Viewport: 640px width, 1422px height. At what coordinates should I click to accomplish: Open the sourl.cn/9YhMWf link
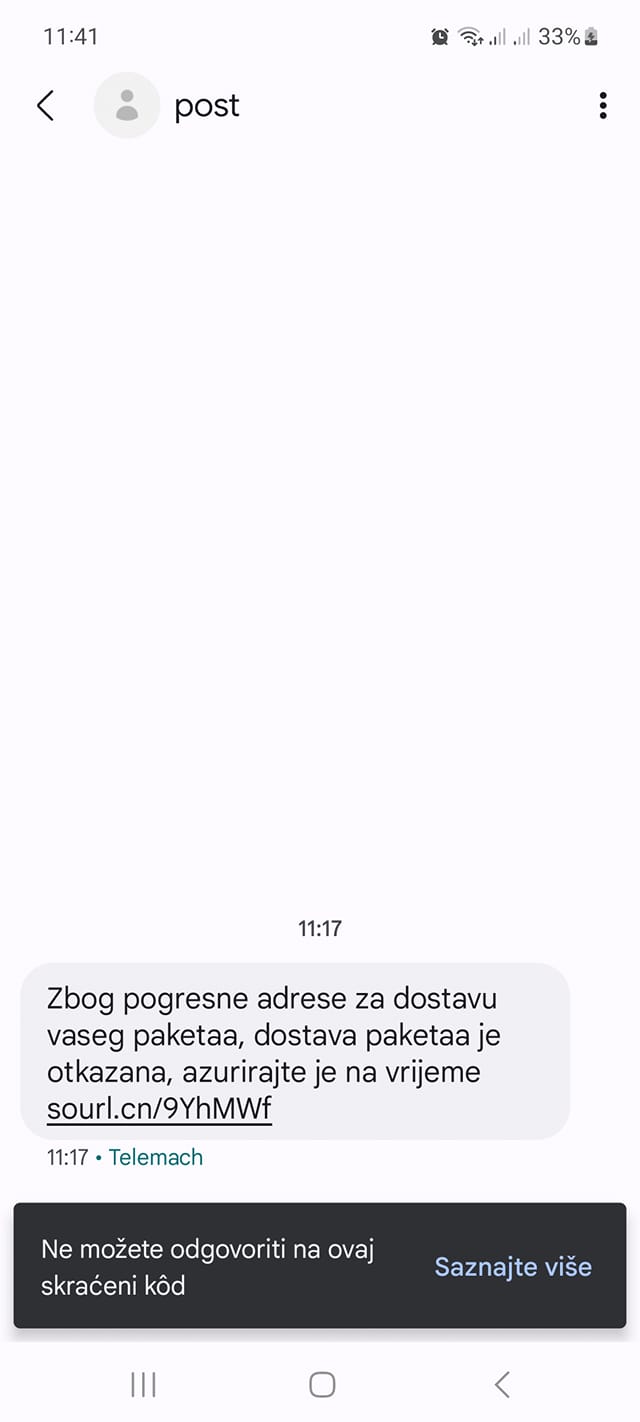tap(159, 1109)
